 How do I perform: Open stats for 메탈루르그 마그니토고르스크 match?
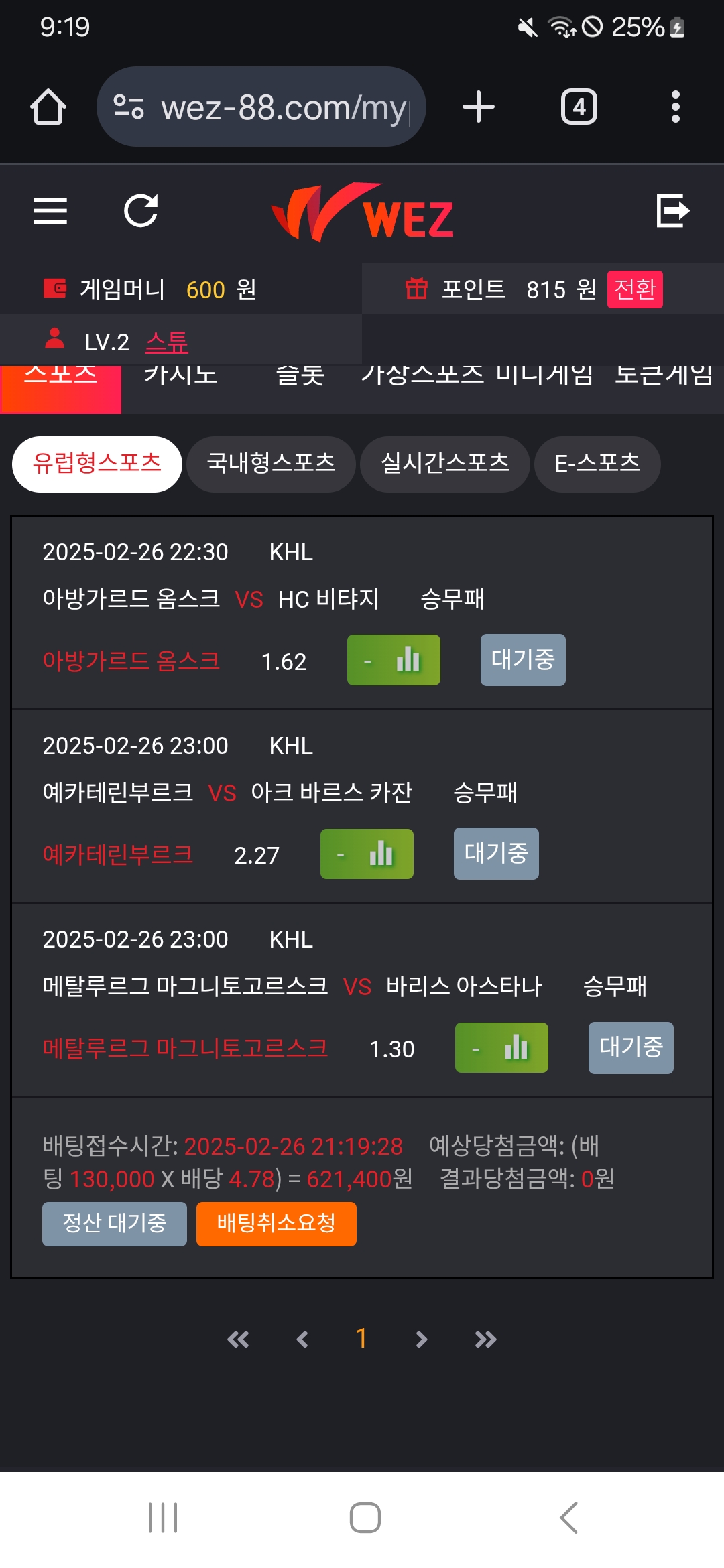coord(501,1047)
